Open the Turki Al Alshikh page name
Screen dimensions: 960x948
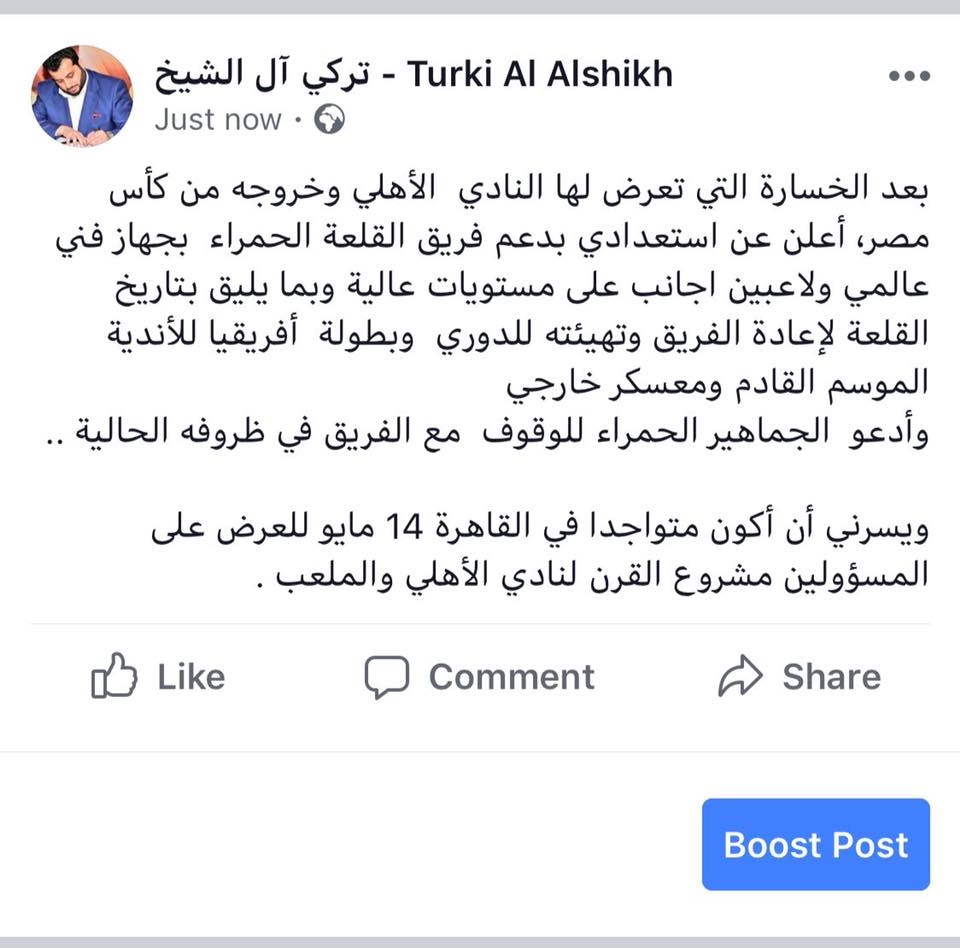point(414,74)
